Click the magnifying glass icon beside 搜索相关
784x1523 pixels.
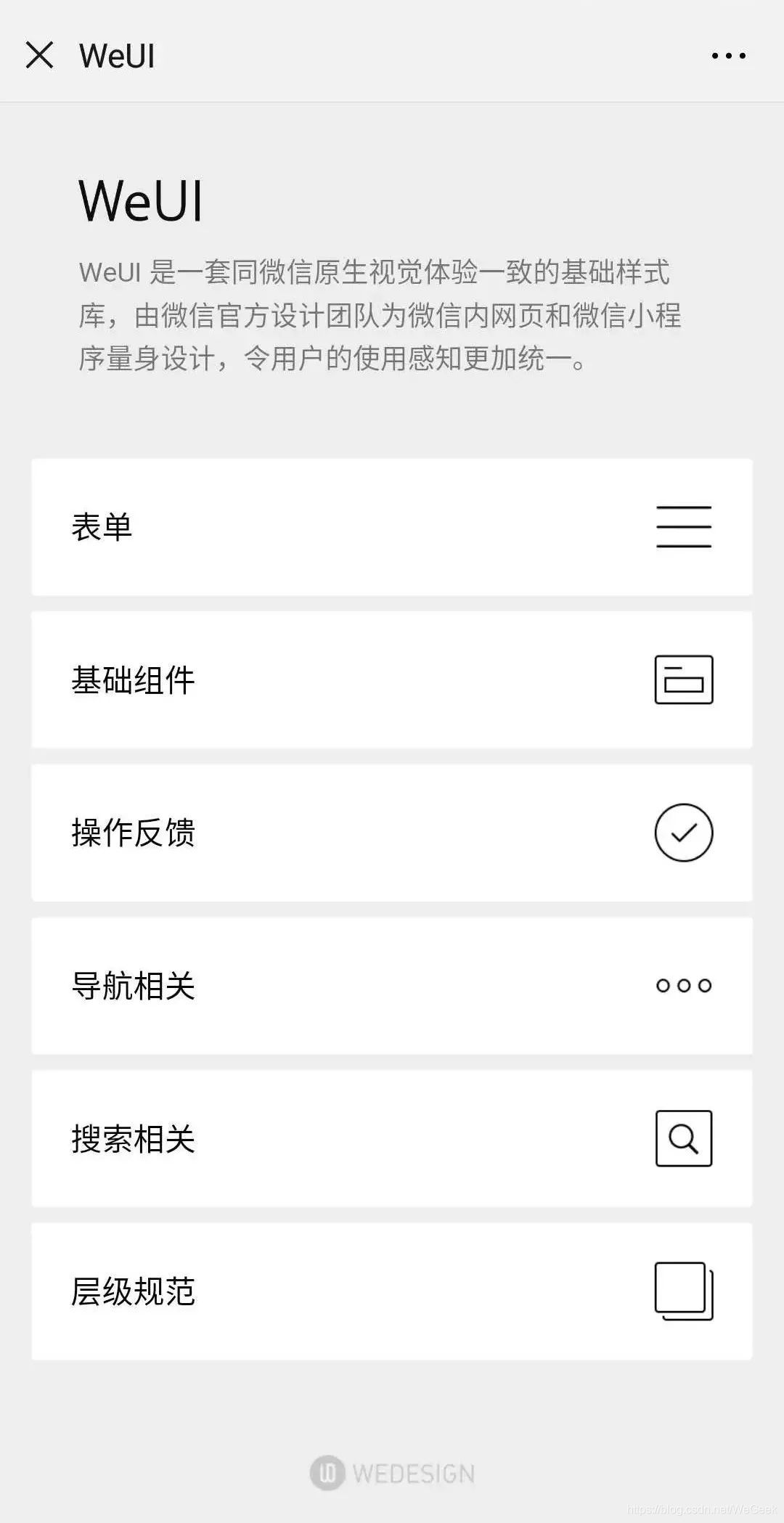[x=682, y=1140]
